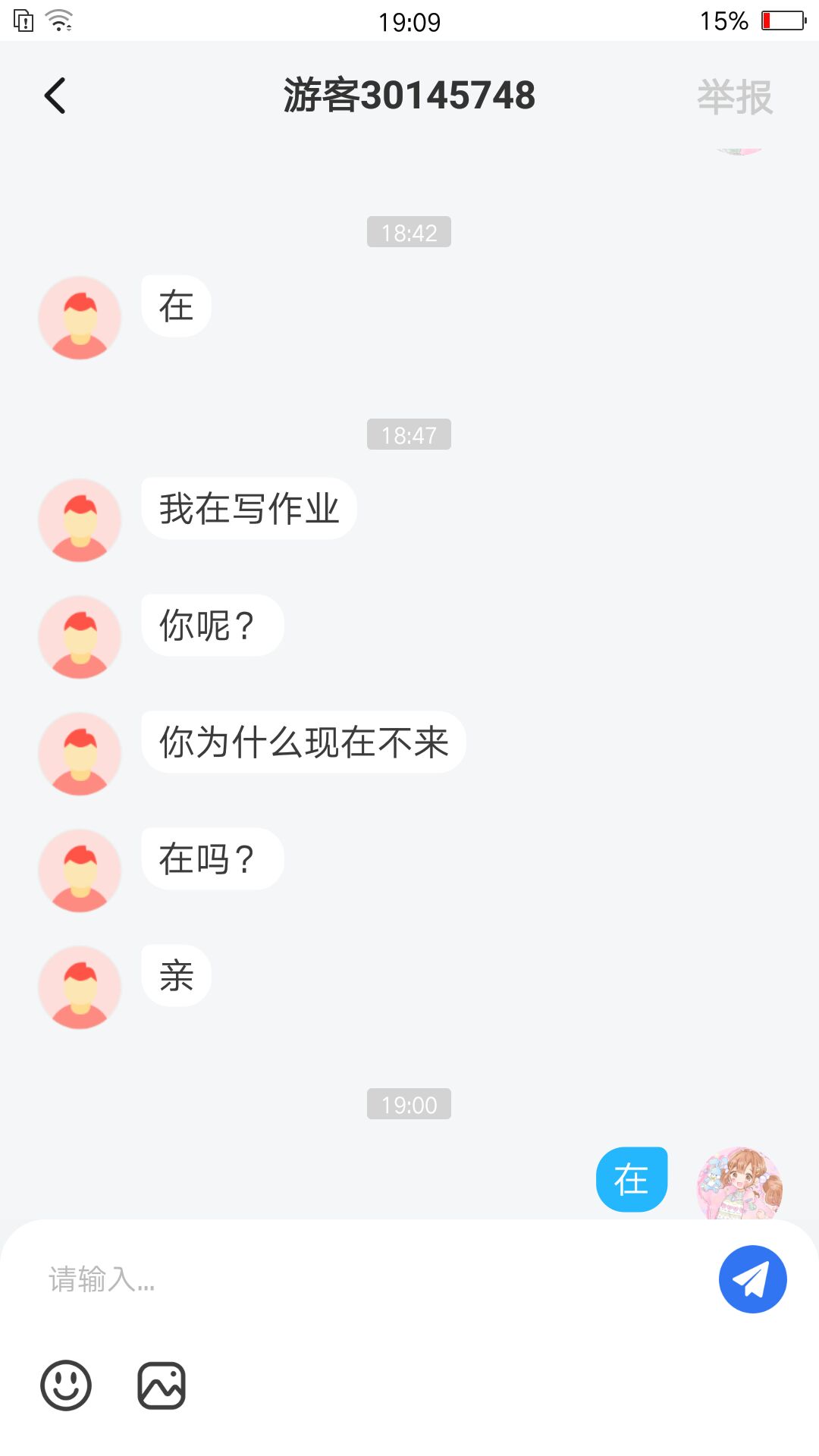Go back from the chat
819x1456 pixels.
pos(55,96)
